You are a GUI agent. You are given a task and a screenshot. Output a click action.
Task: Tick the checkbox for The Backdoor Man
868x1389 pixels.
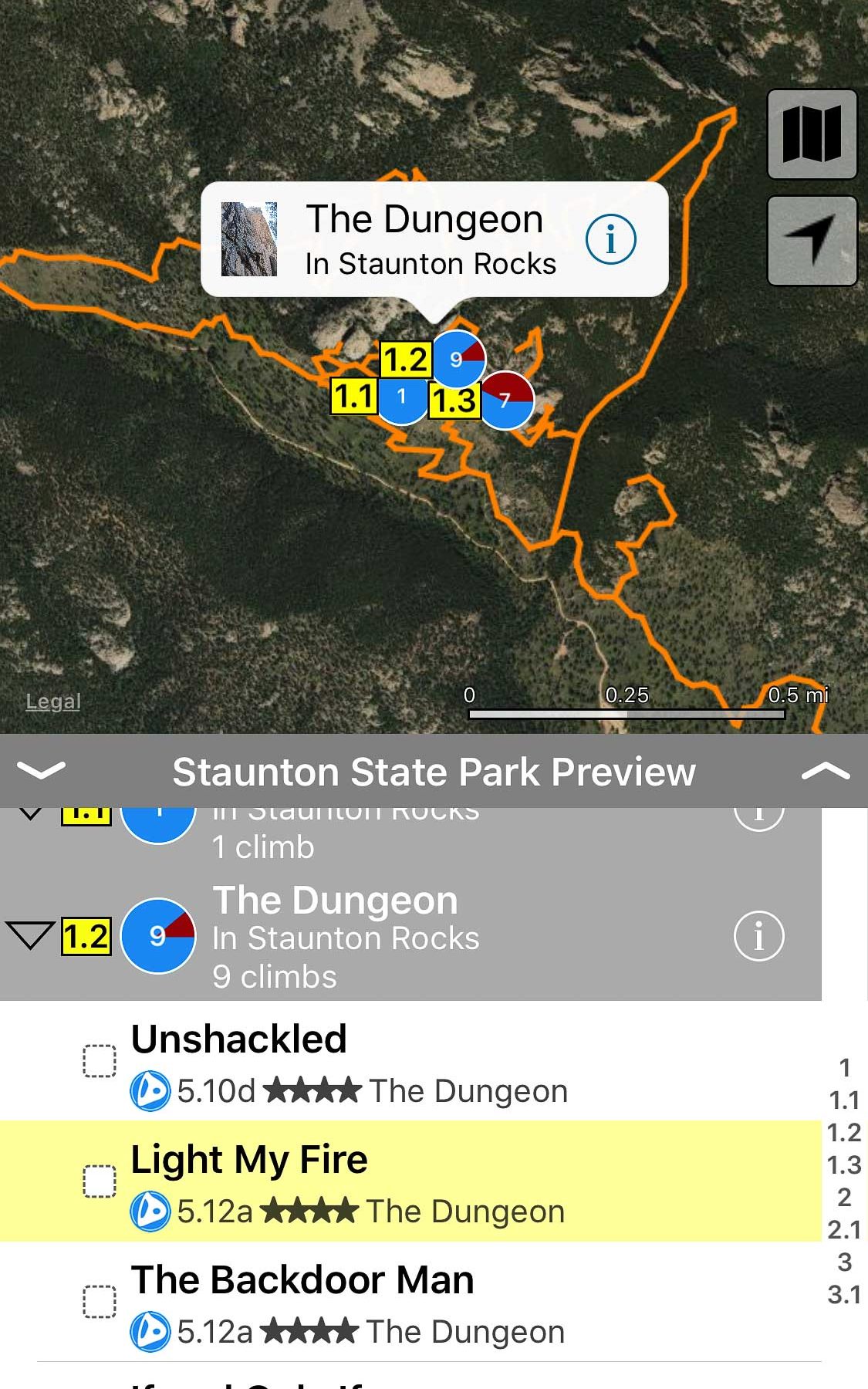click(100, 1302)
